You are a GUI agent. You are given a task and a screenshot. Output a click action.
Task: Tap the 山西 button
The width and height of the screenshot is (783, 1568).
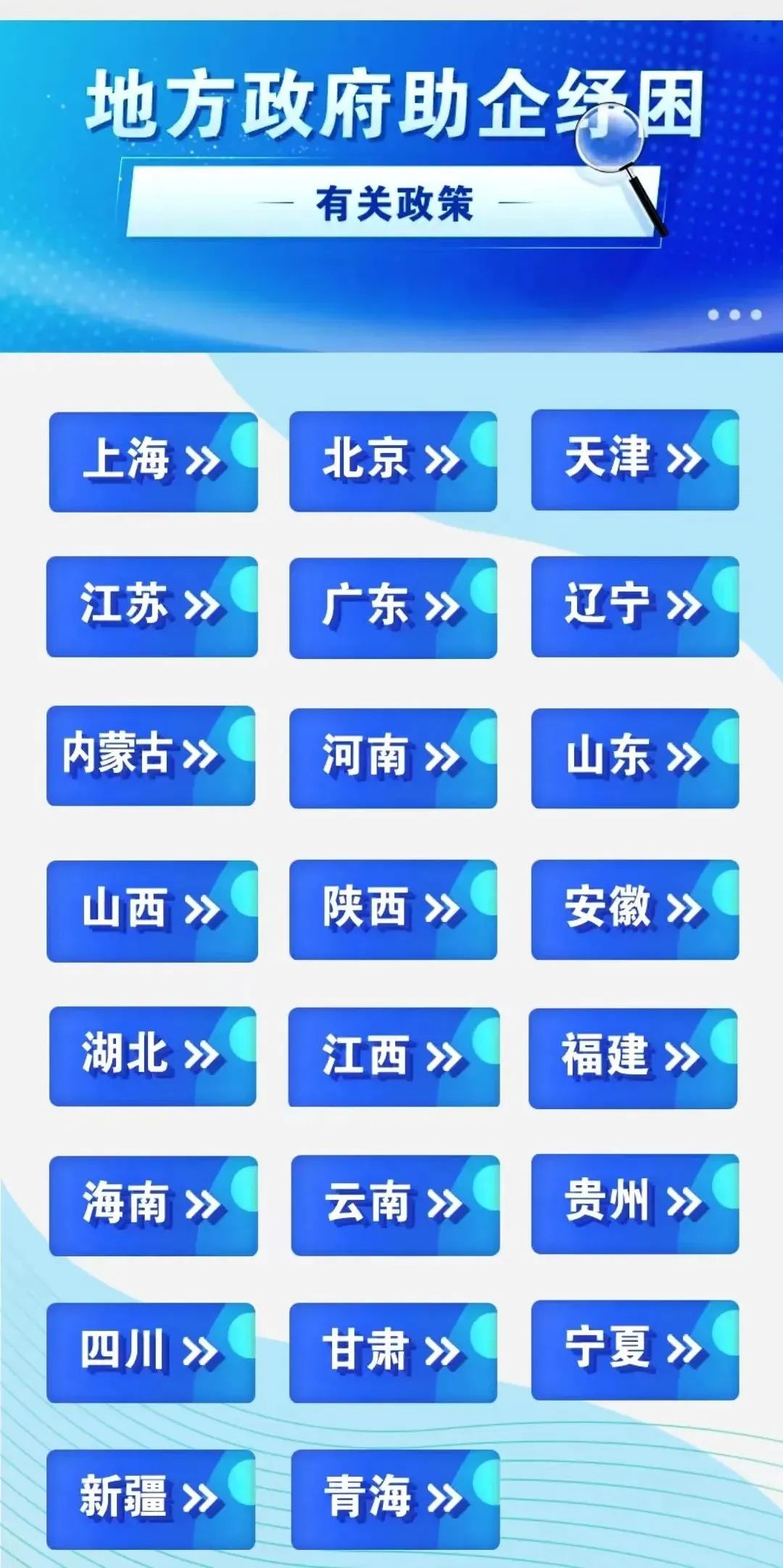(152, 911)
